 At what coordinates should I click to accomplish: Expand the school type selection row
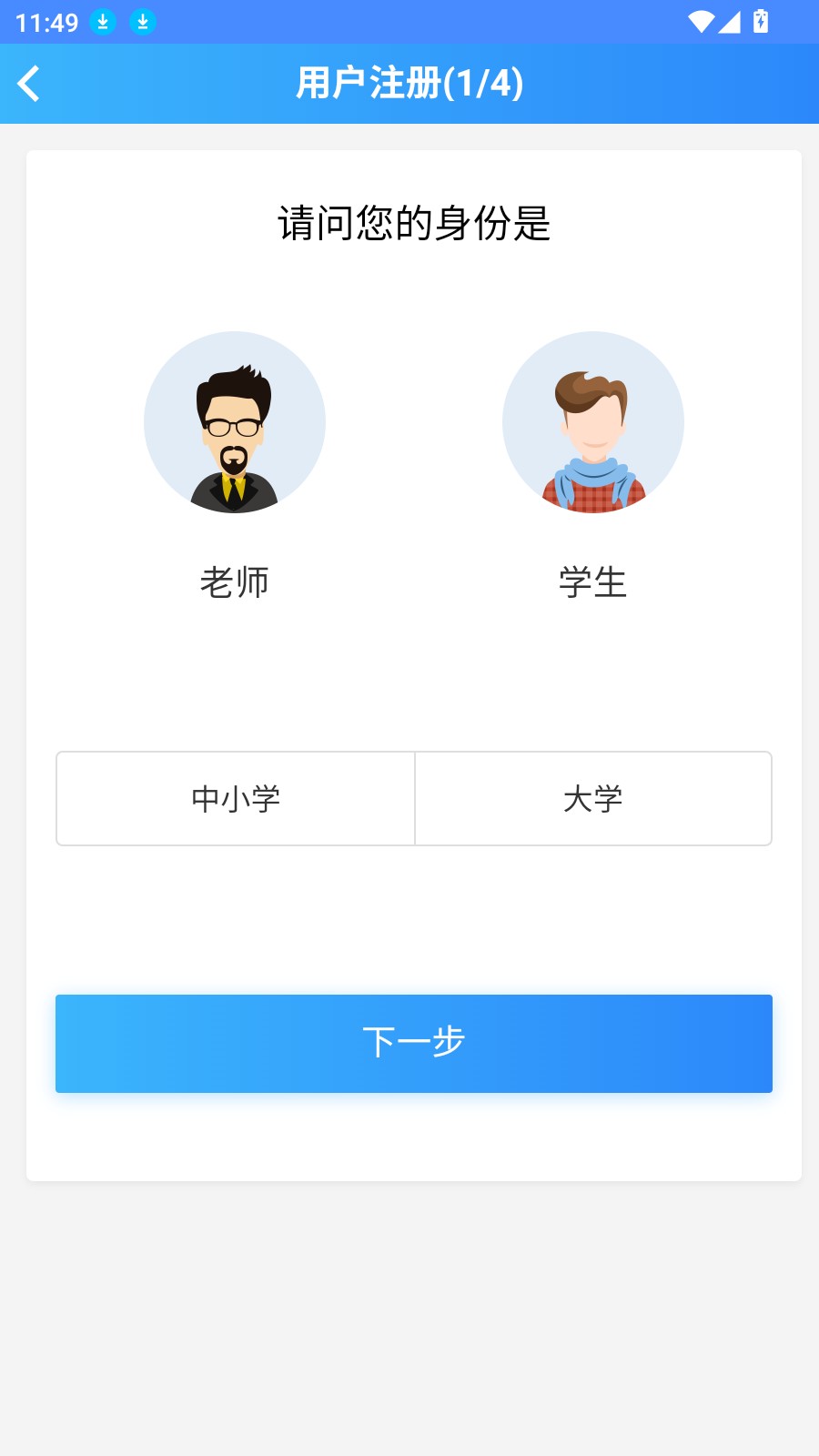click(x=414, y=798)
